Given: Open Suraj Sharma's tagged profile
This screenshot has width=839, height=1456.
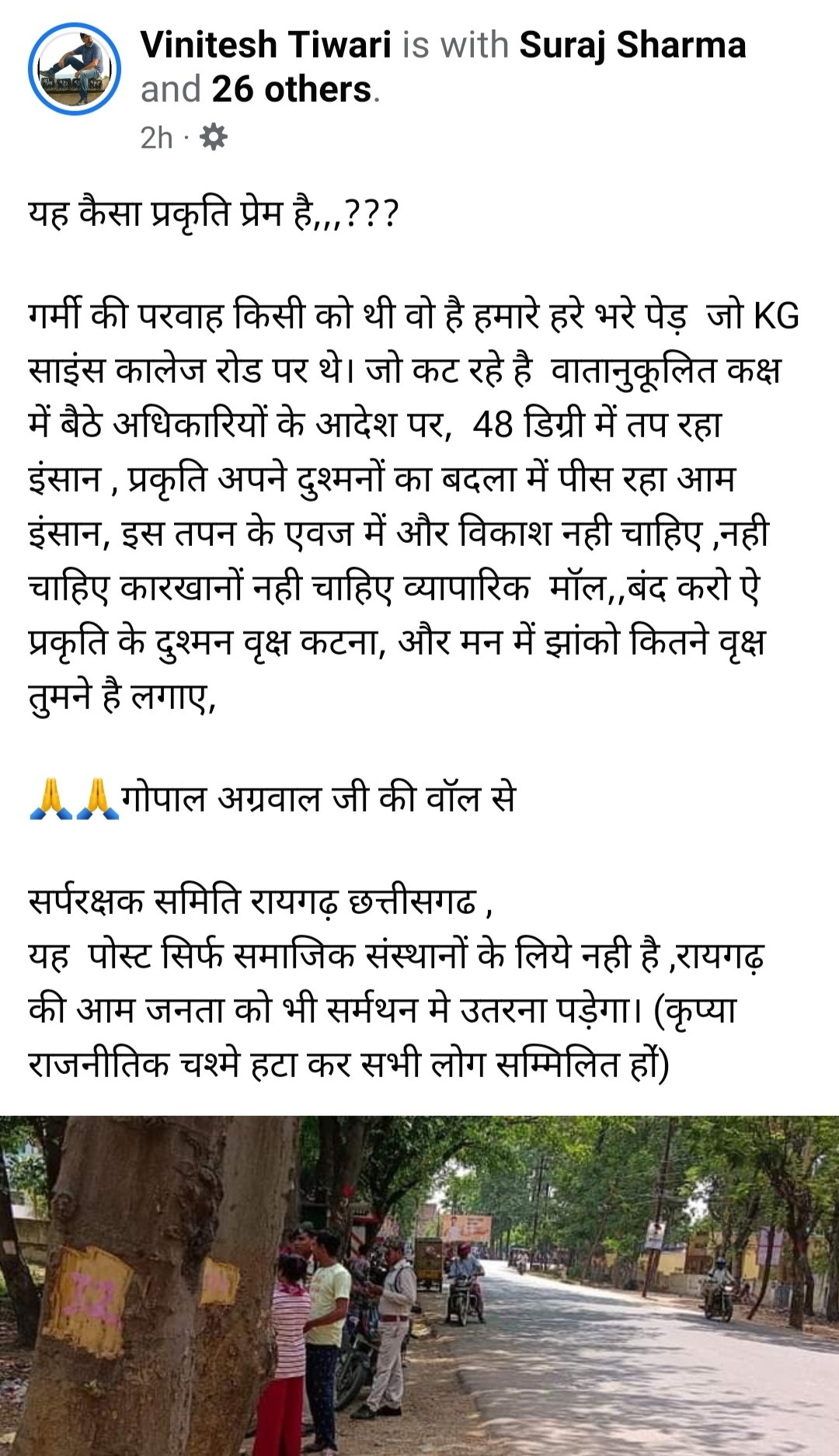Looking at the screenshot, I should coord(632,45).
